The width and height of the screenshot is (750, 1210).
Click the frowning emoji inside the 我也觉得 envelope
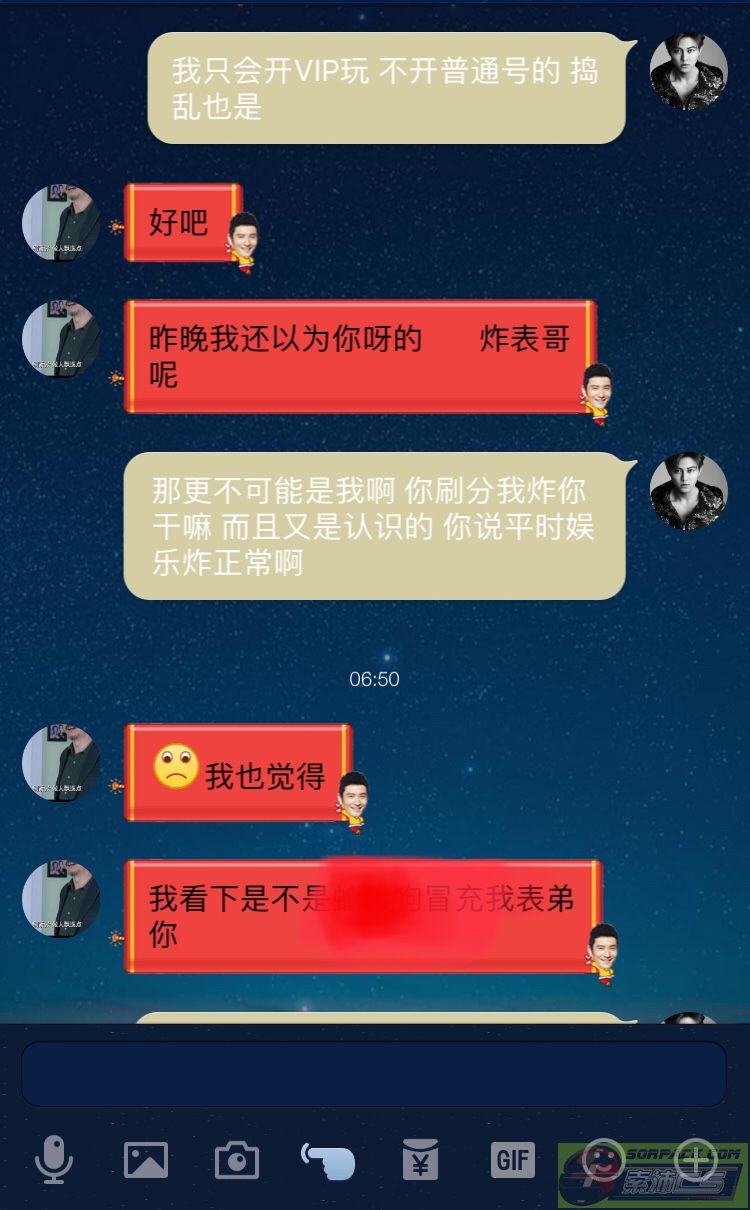point(175,769)
